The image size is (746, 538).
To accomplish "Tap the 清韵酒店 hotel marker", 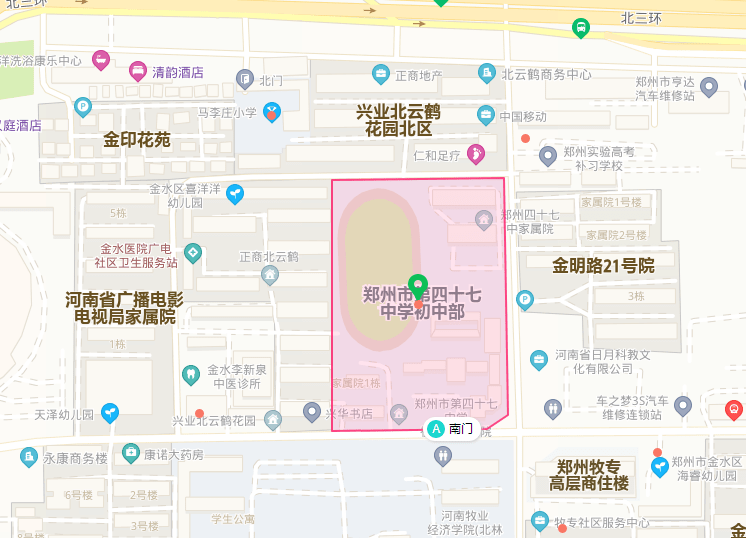I will (139, 71).
